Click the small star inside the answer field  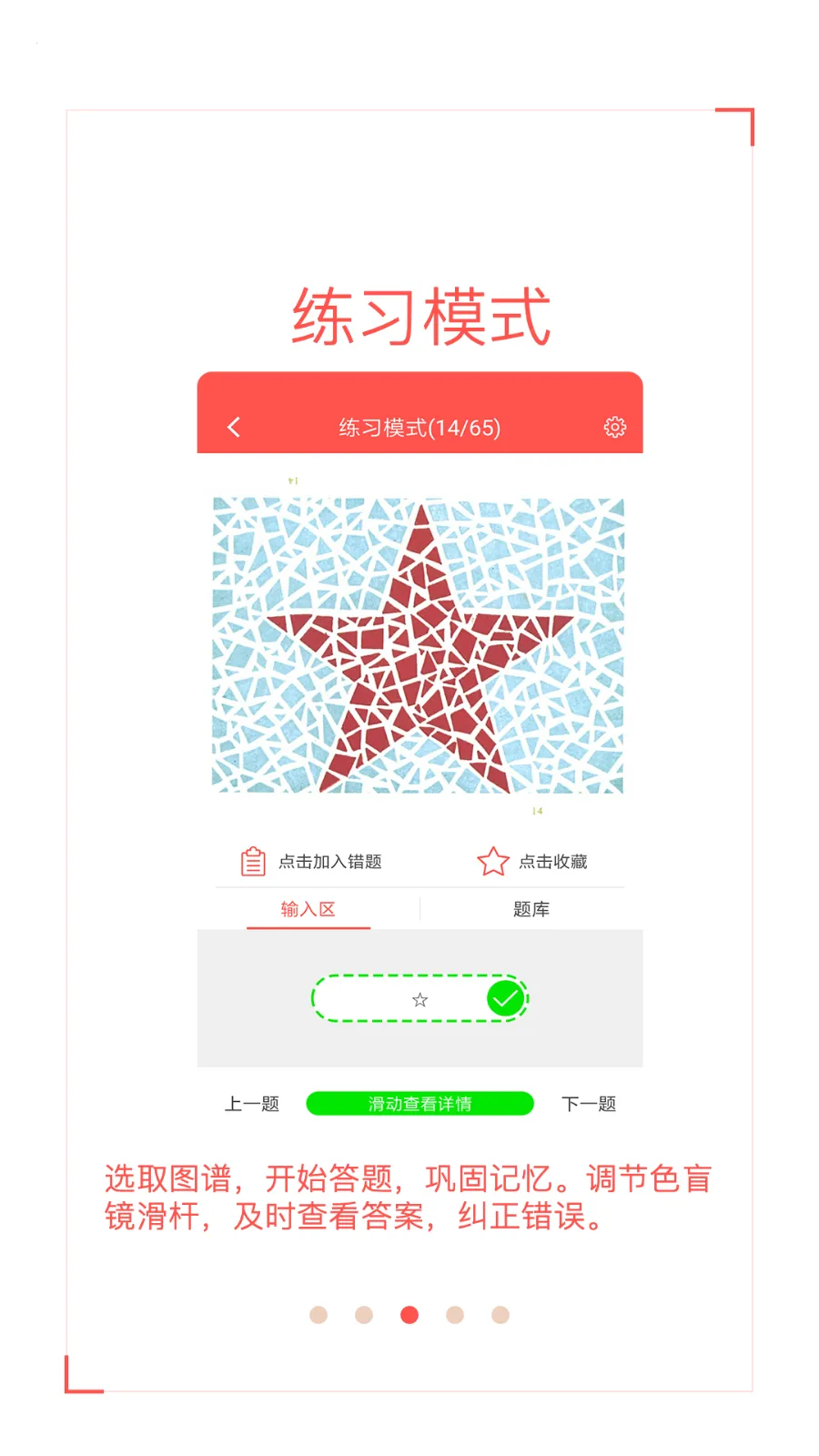419,999
